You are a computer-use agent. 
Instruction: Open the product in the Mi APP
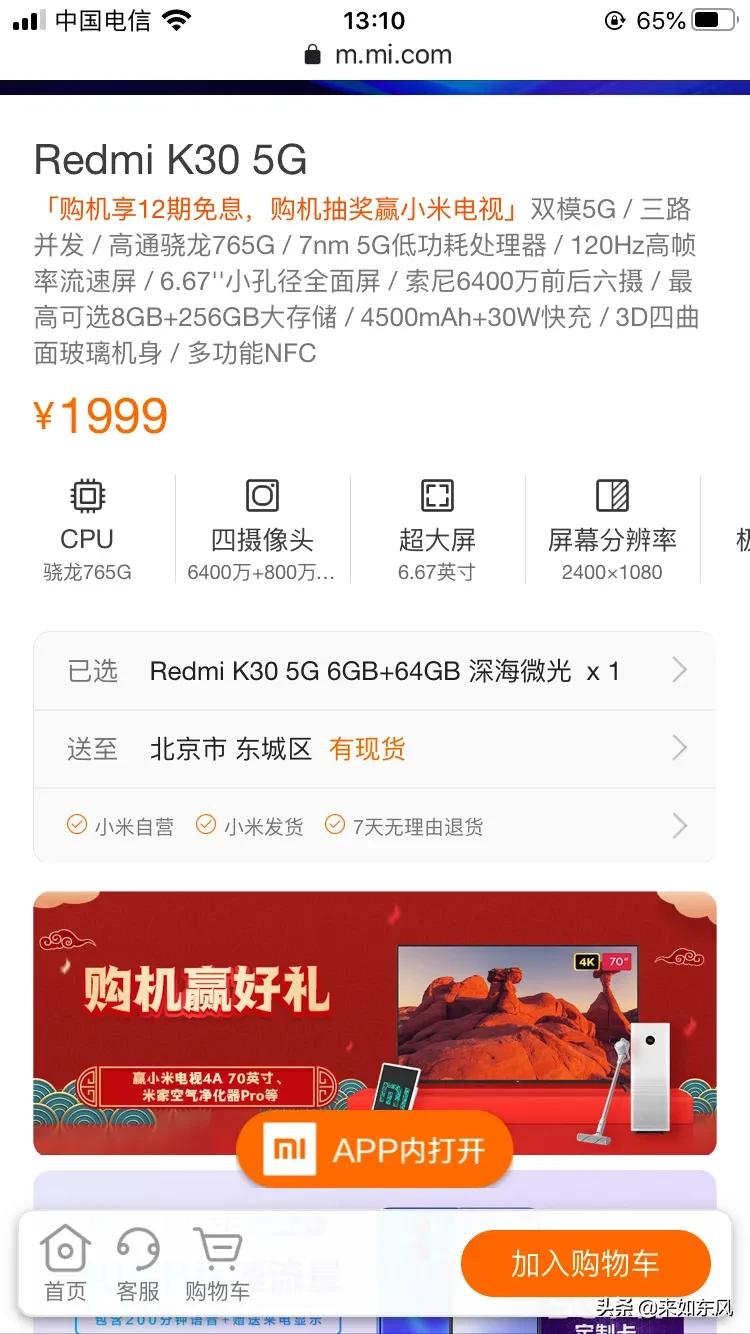click(375, 1149)
